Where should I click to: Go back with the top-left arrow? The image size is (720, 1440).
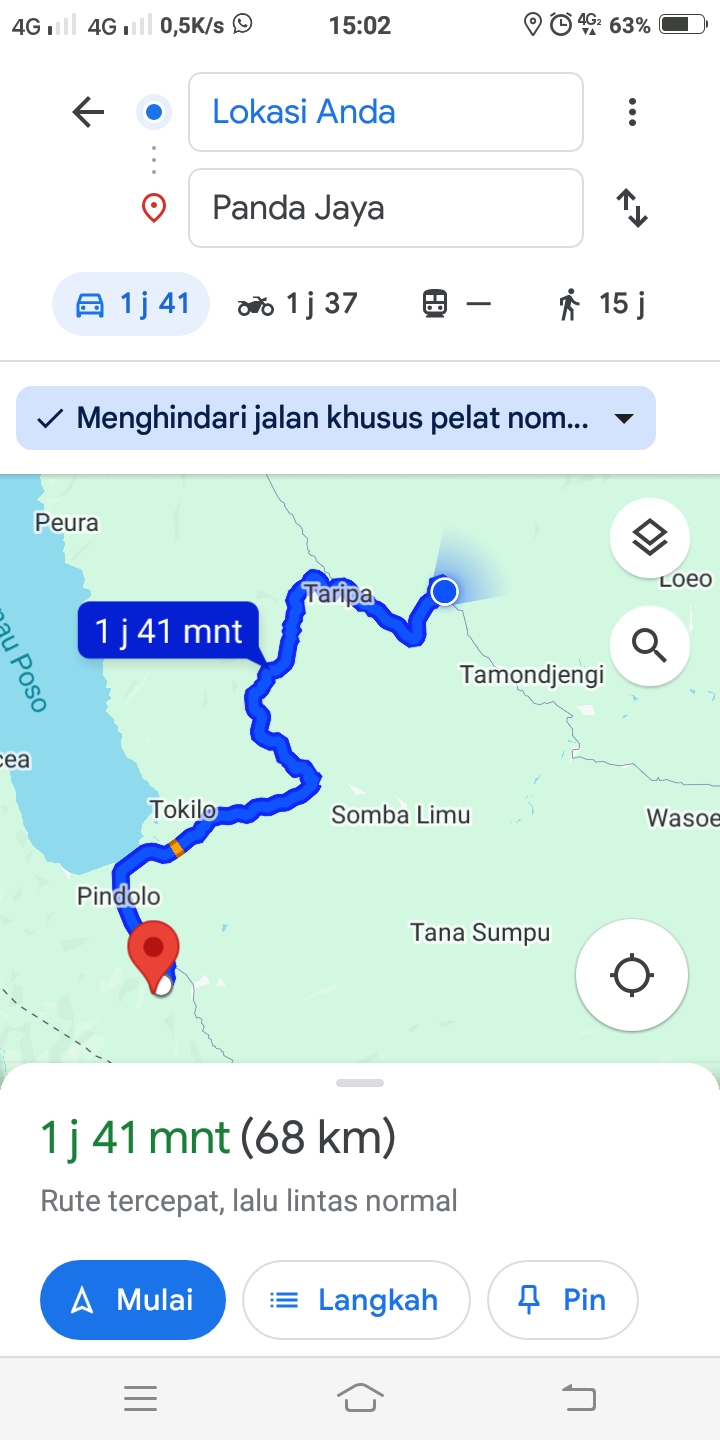pos(88,112)
